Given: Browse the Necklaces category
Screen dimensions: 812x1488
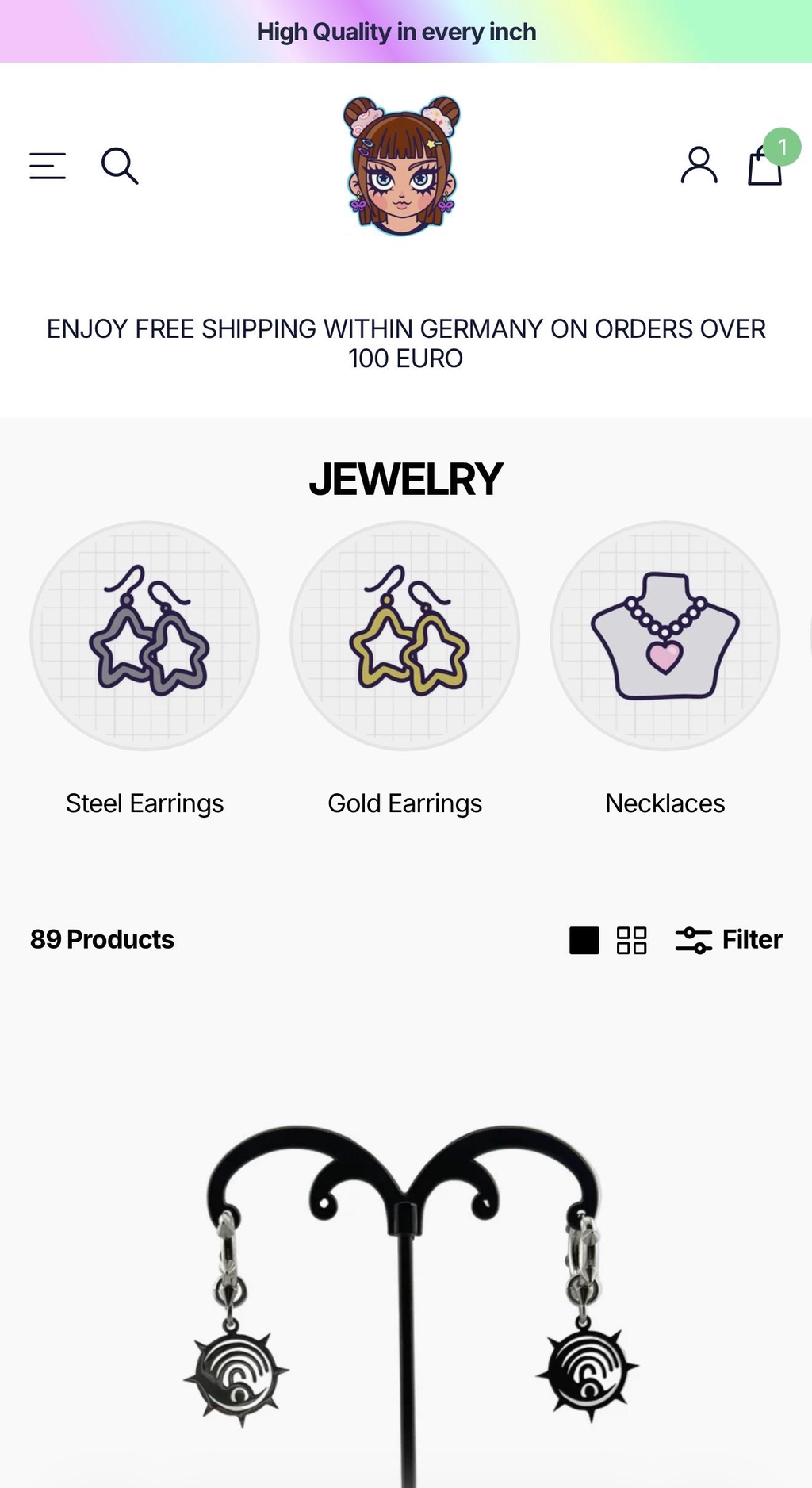Looking at the screenshot, I should click(x=665, y=636).
